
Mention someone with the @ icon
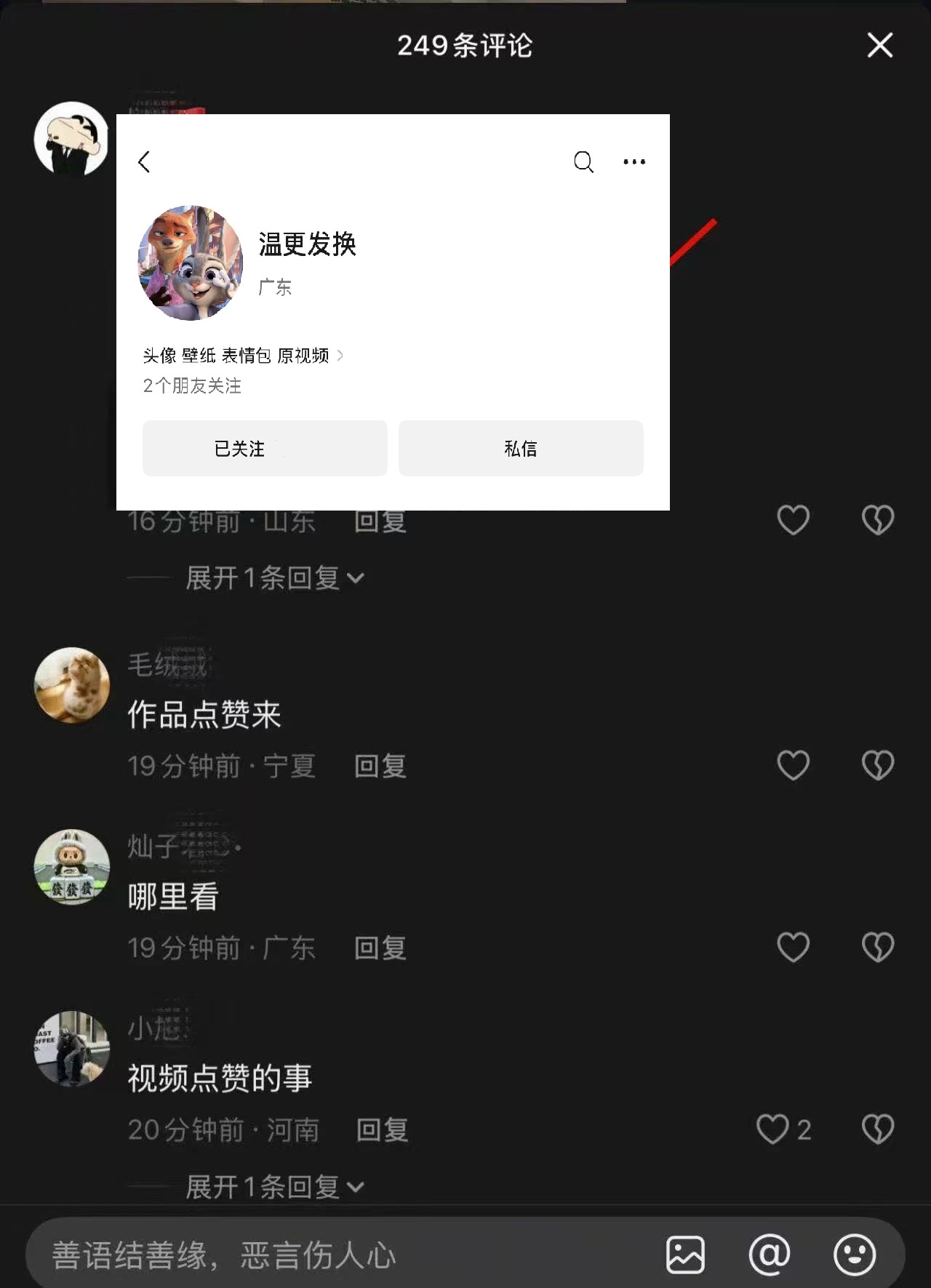click(x=770, y=1255)
